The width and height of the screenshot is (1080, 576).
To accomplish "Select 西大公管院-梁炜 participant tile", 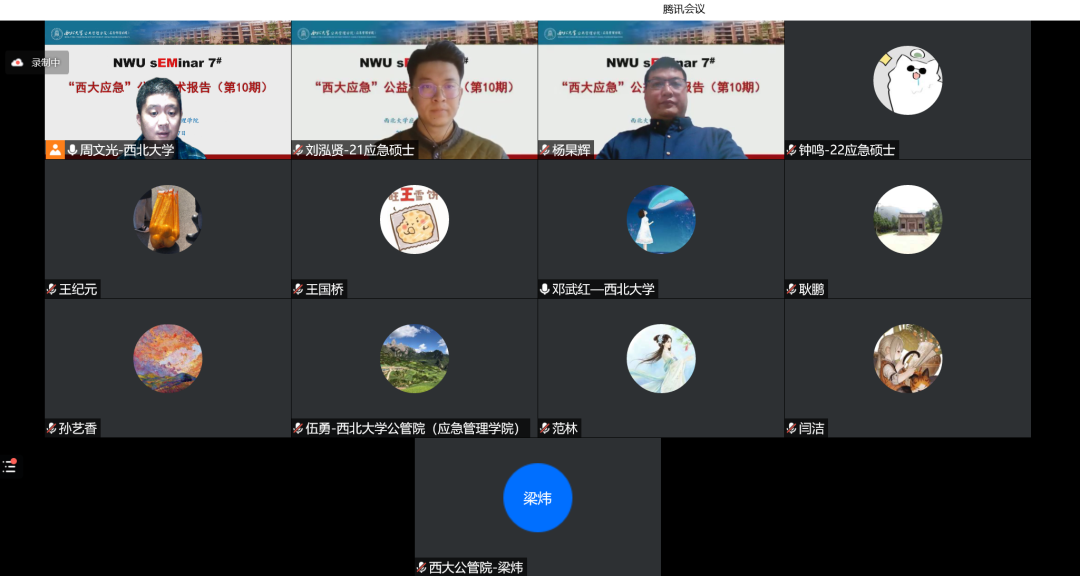I will (x=537, y=505).
